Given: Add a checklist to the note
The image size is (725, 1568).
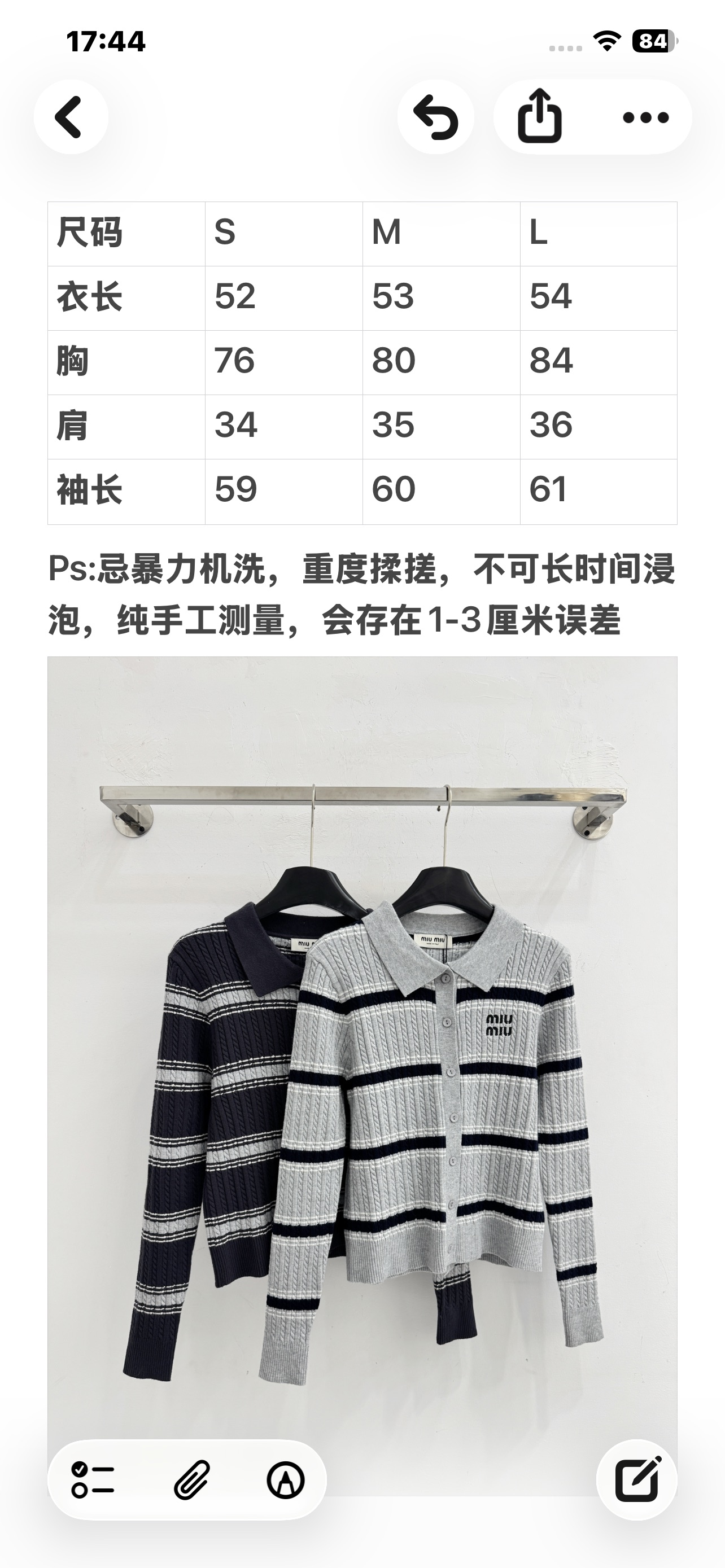Looking at the screenshot, I should 93,1479.
